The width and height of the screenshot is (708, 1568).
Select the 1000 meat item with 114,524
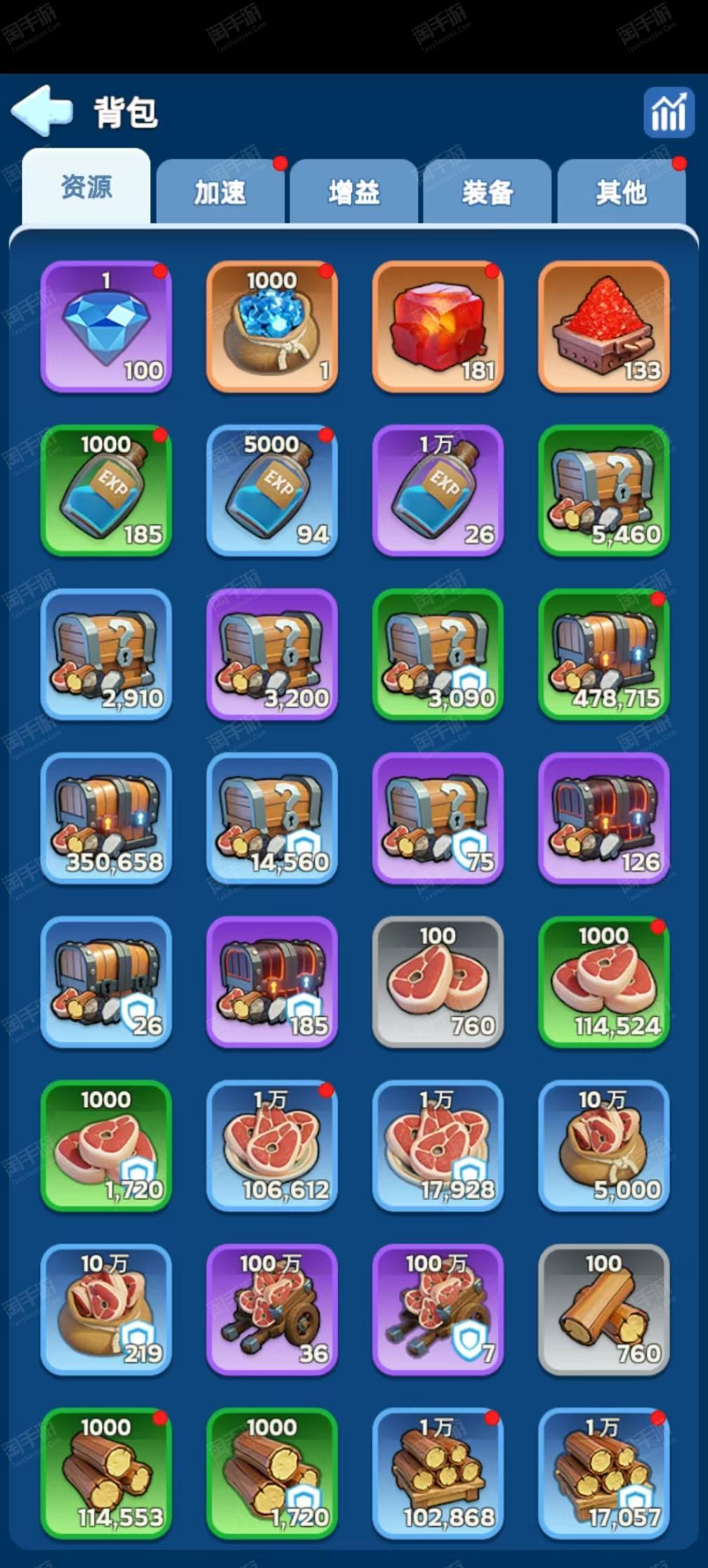603,981
